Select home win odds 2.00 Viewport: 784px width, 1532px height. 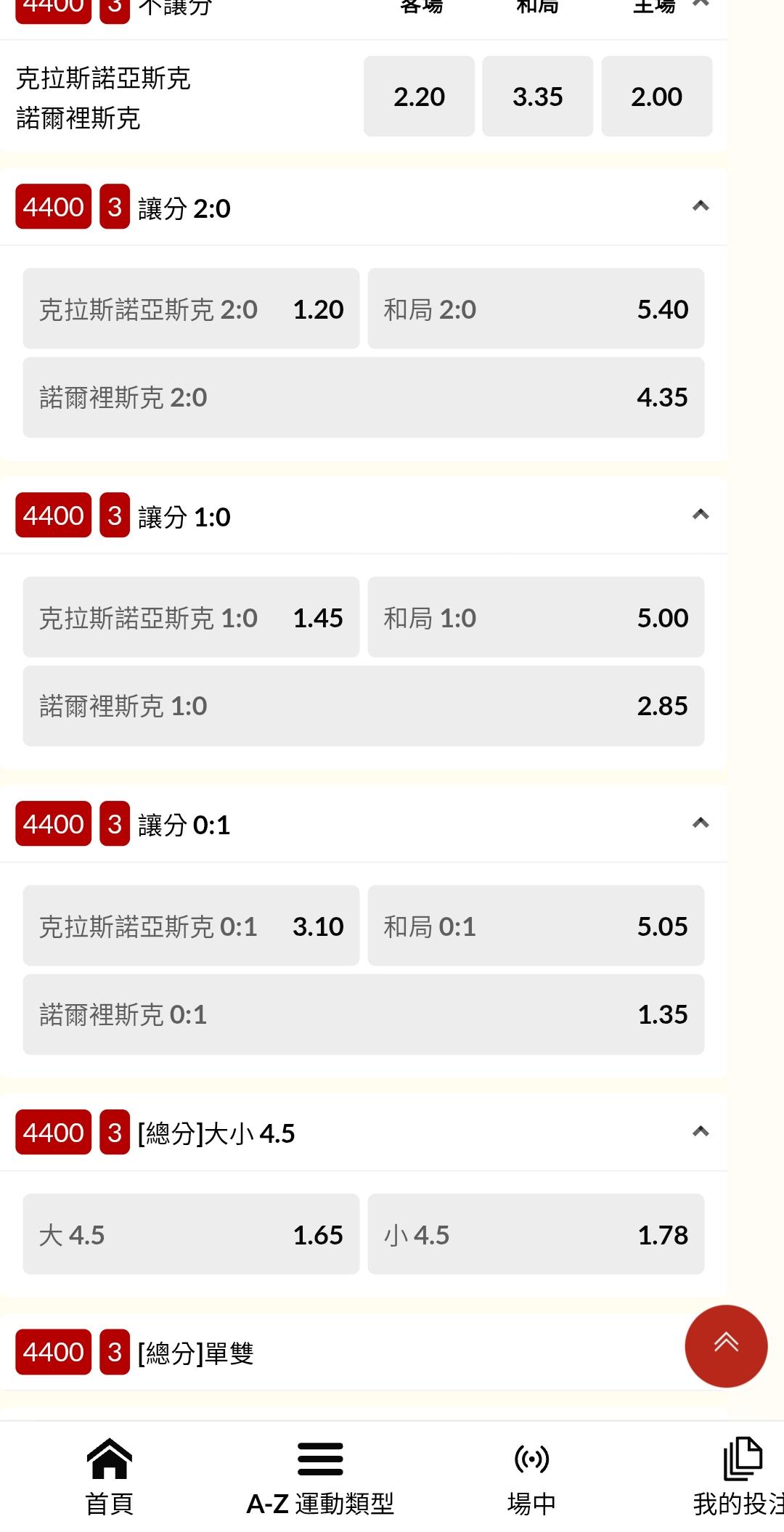point(657,96)
